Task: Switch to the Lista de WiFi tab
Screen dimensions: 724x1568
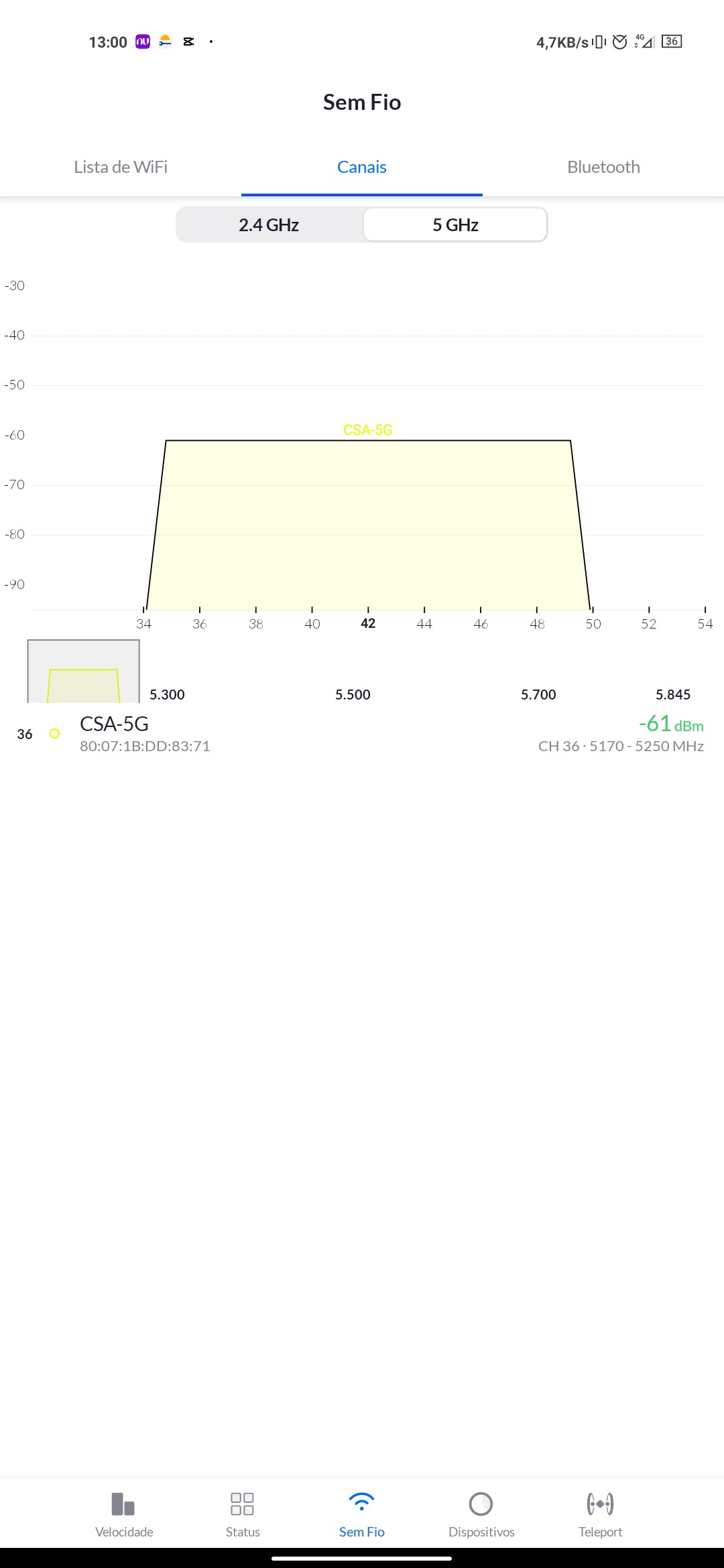Action: point(121,167)
